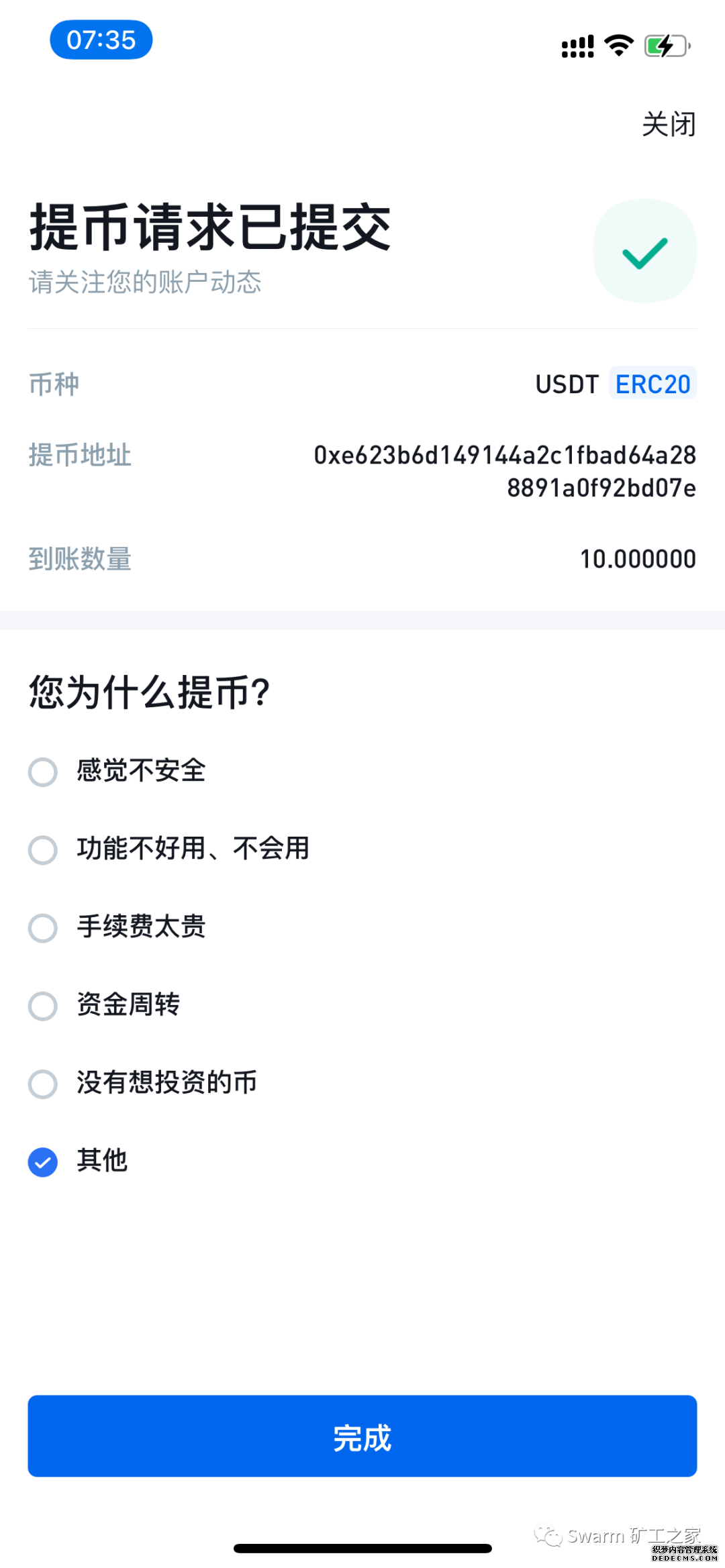The image size is (725, 1568).
Task: Pick 资金周转 as withdrawal reason
Action: tap(43, 1005)
